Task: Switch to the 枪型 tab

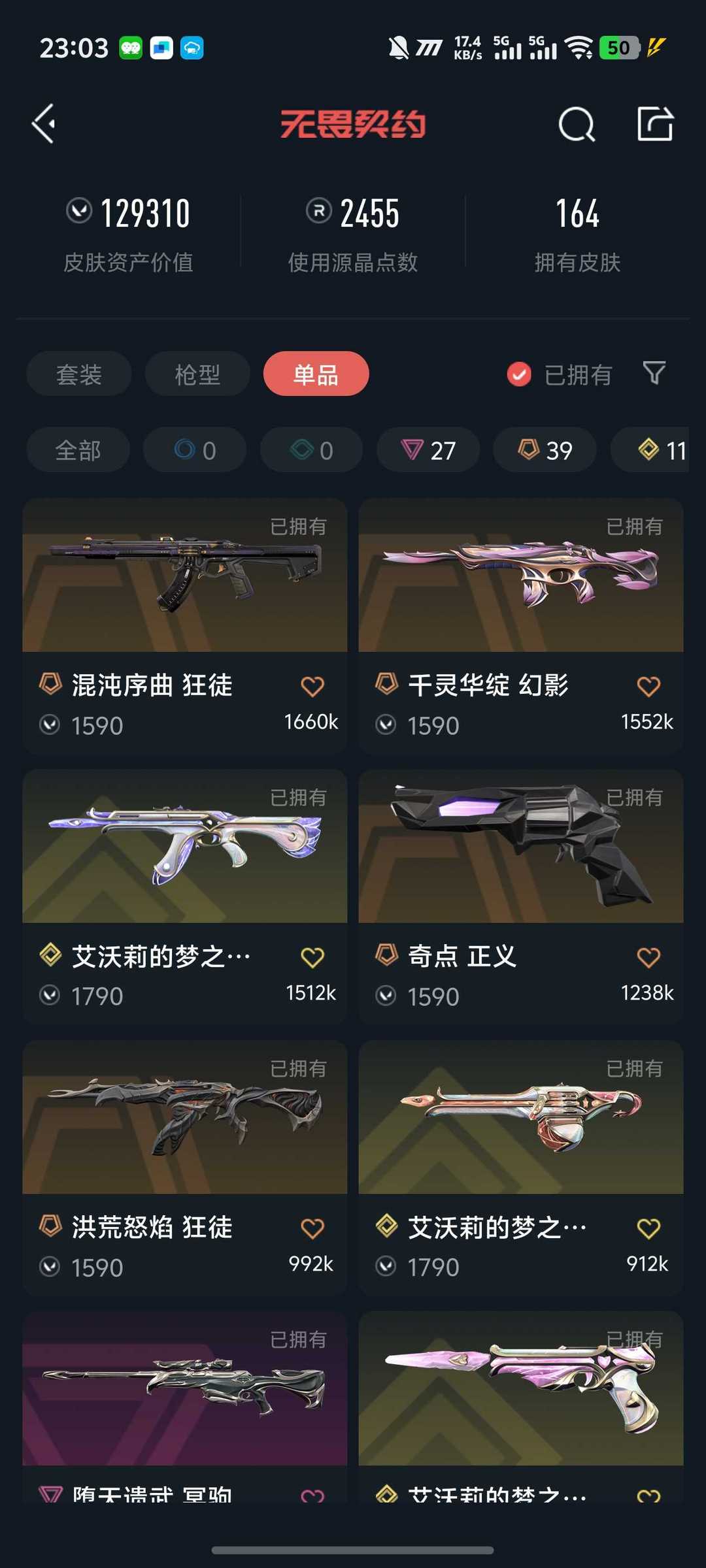Action: pos(197,374)
